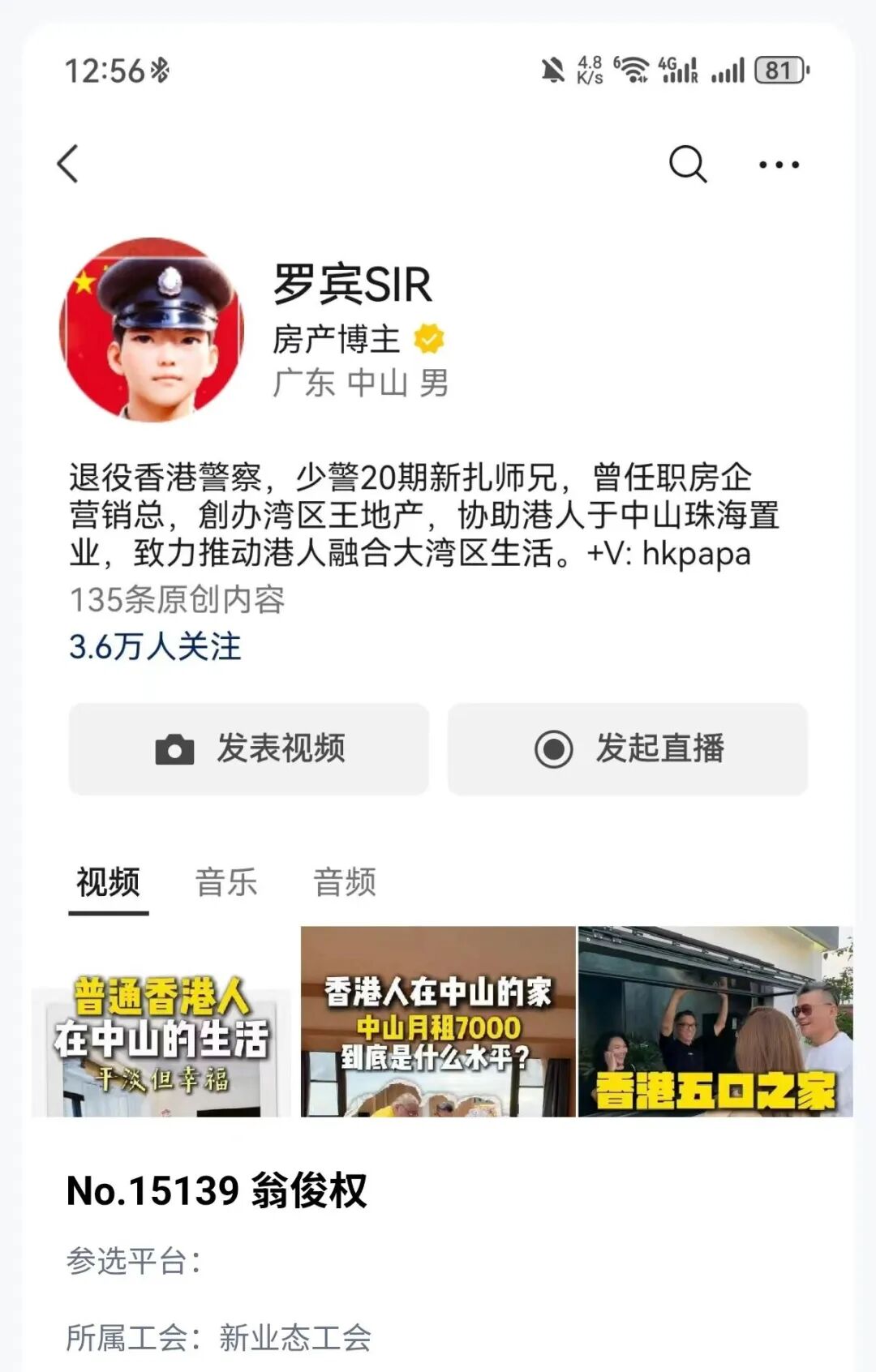Viewport: 876px width, 1372px height.
Task: View 罗宾SIR's profile avatar
Action: (152, 330)
